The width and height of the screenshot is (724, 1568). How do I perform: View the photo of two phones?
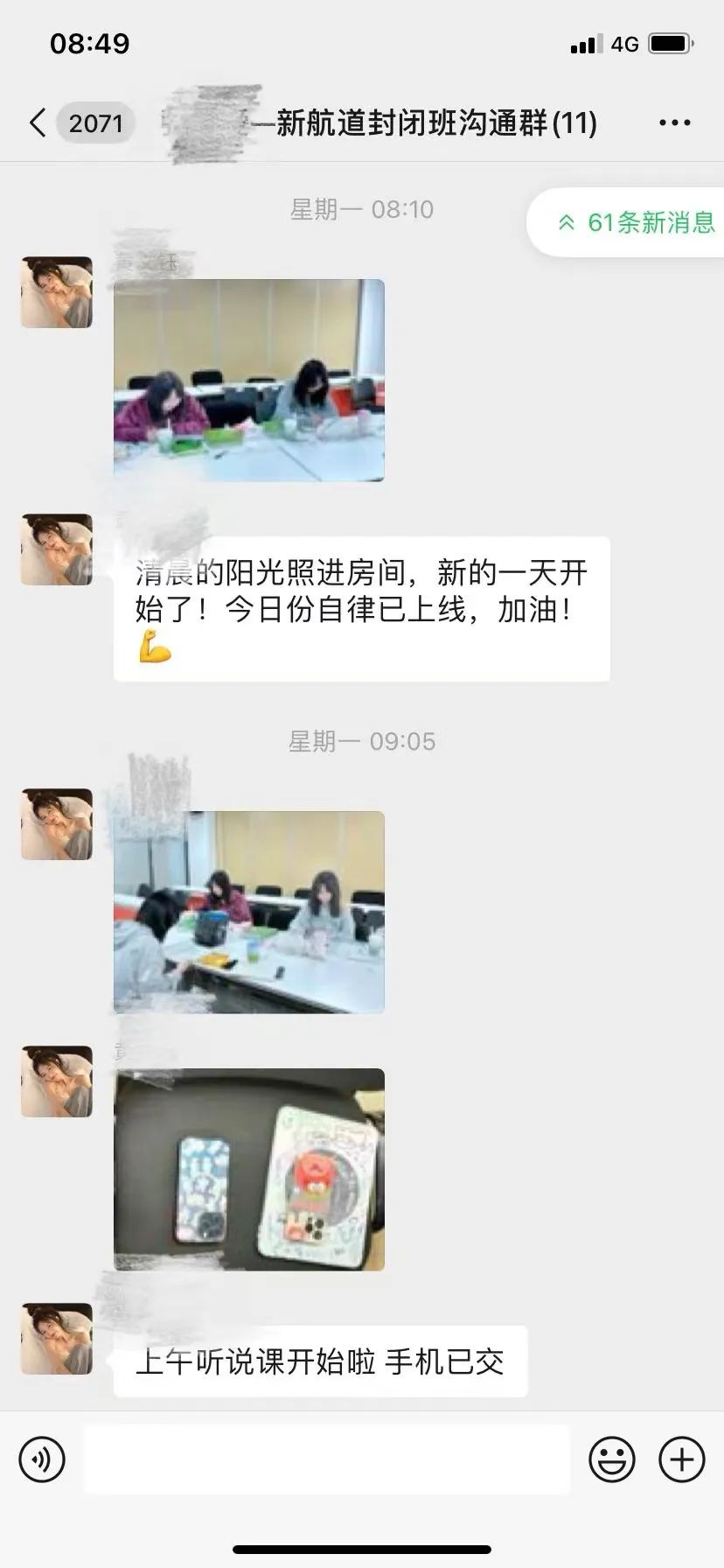[249, 1170]
